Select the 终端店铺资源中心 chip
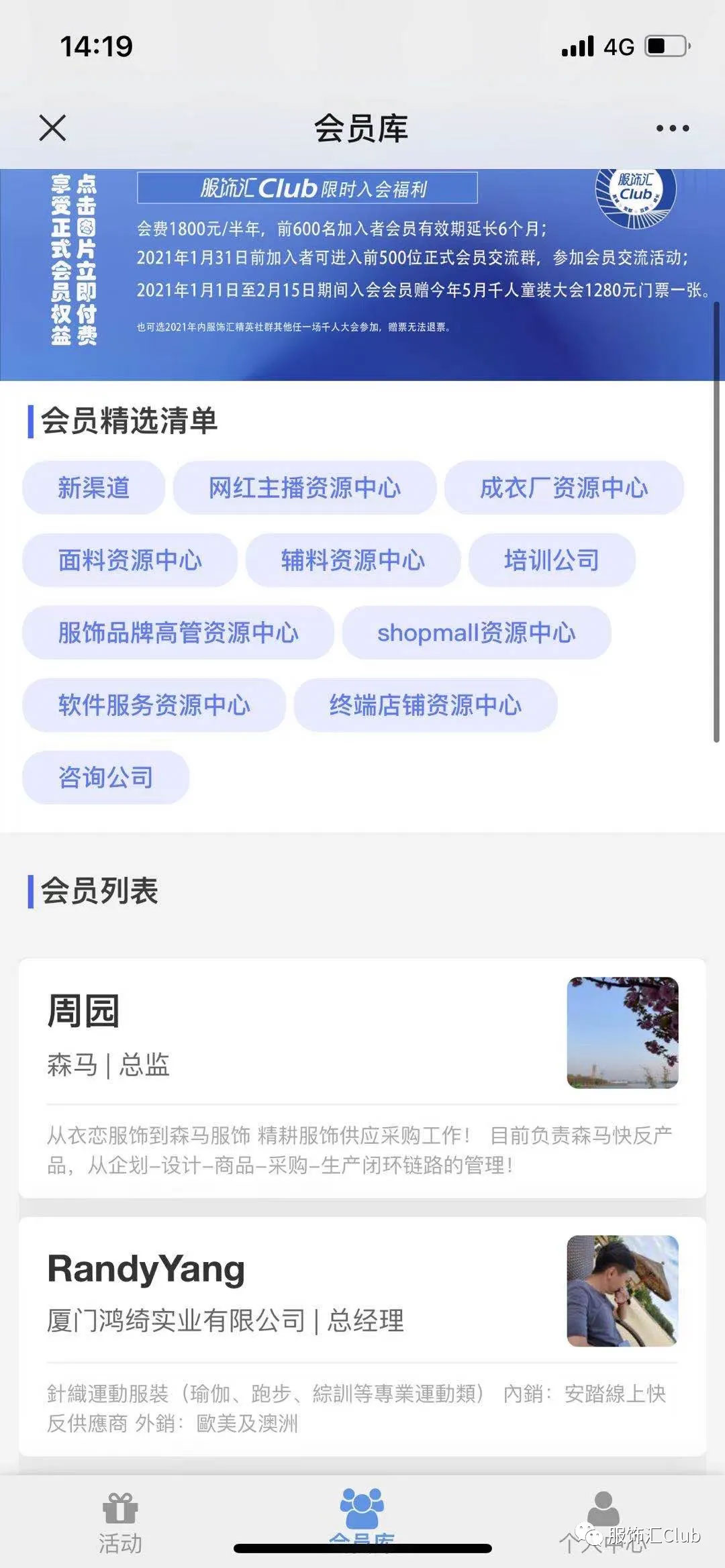The width and height of the screenshot is (725, 1568). (425, 705)
